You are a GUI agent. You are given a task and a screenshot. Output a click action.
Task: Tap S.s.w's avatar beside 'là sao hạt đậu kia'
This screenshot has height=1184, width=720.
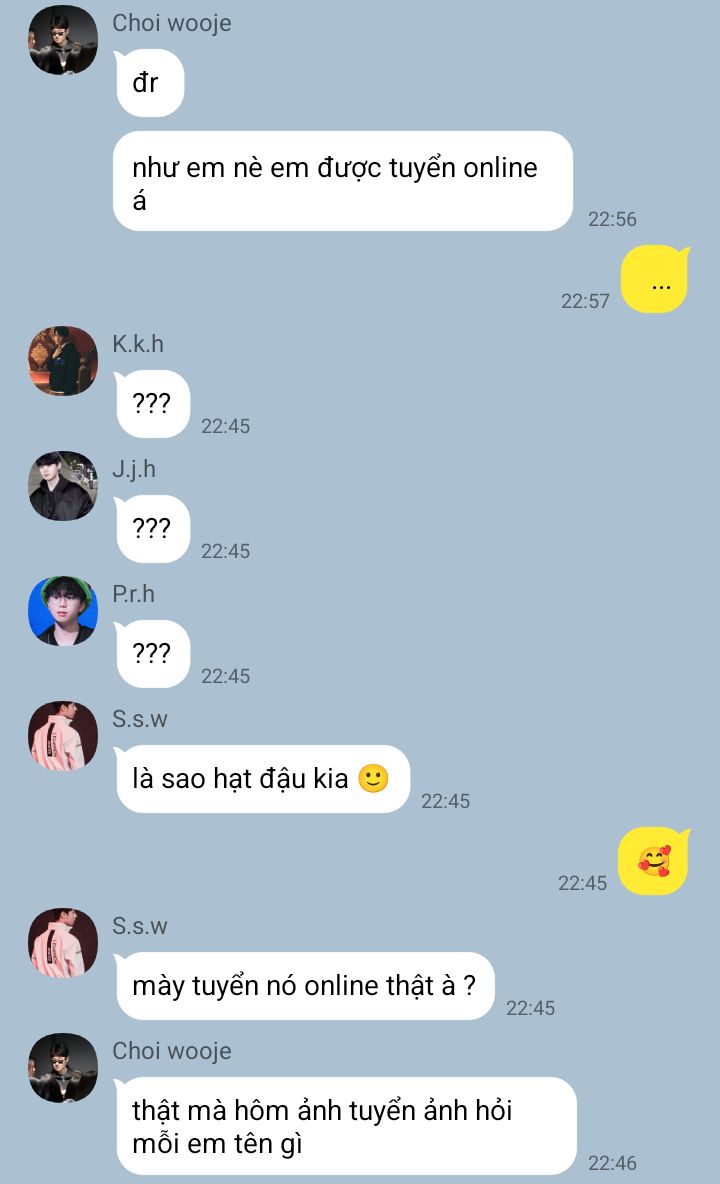tap(63, 736)
